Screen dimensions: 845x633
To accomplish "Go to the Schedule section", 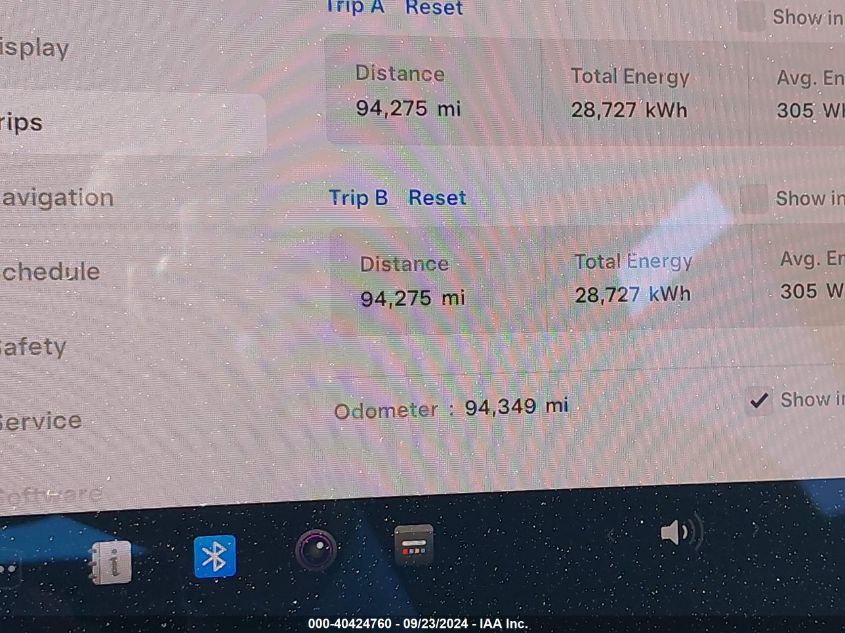I will tap(50, 271).
